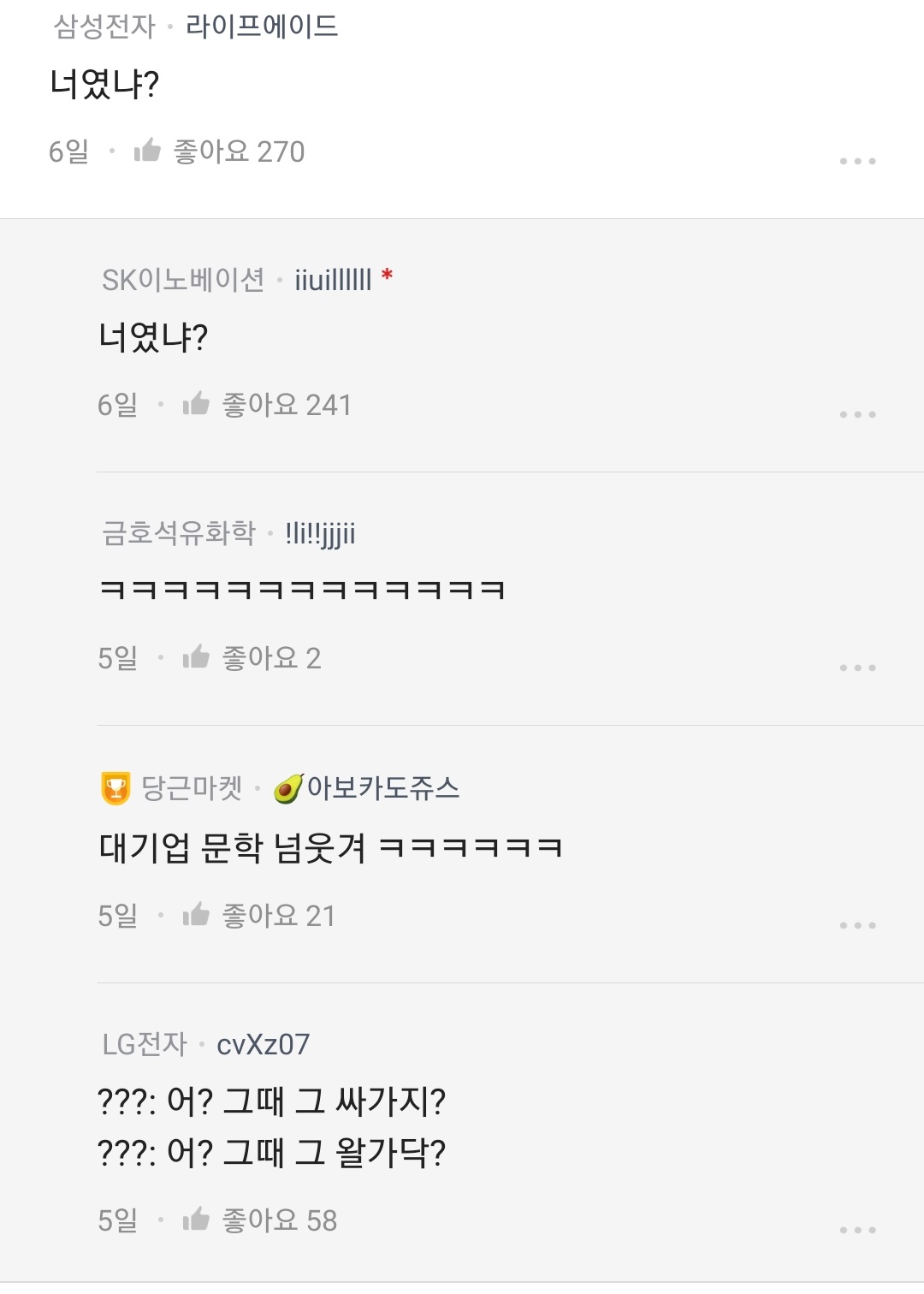Open cvXz07's user profile
This screenshot has height=1294, width=924.
pos(264,1044)
